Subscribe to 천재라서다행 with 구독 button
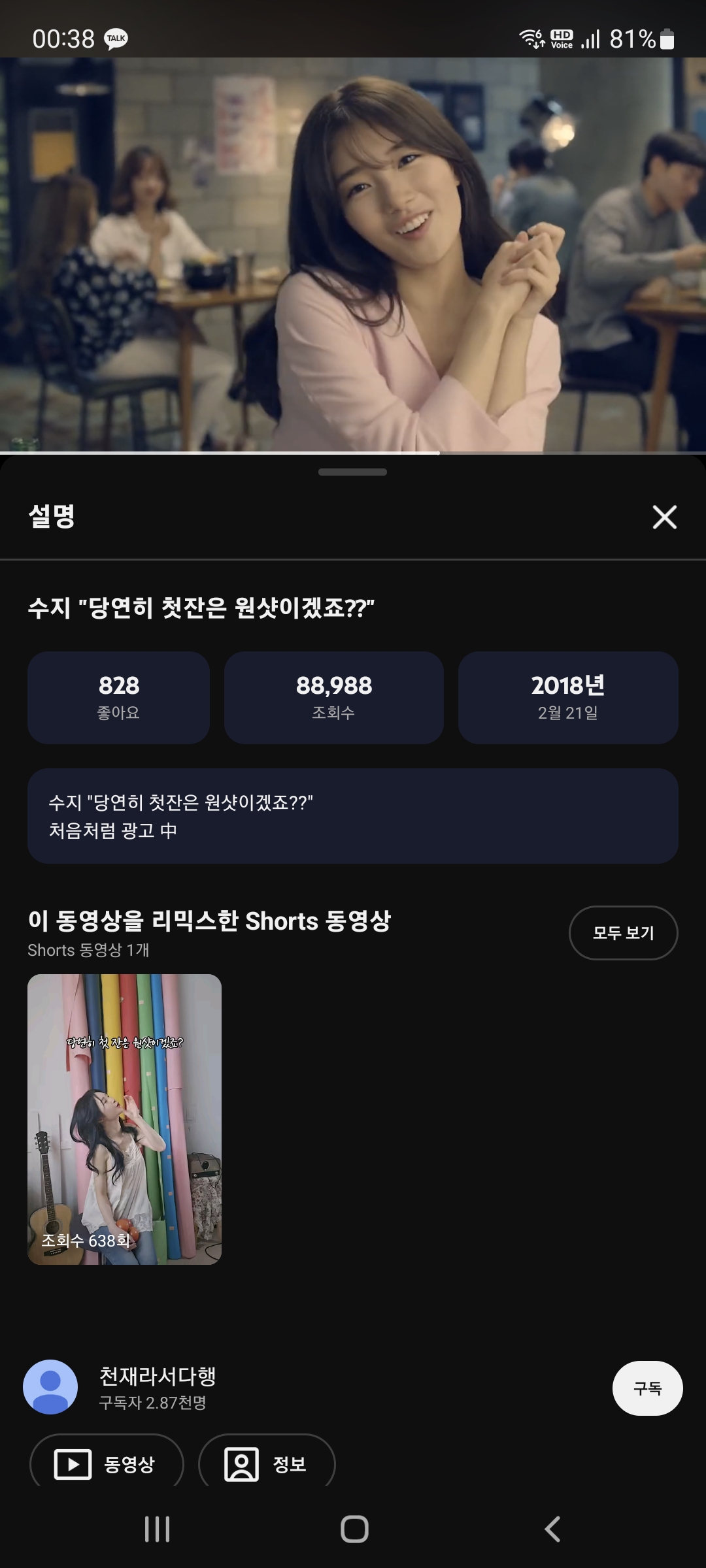Screen dimensions: 706x1568 tap(647, 1388)
